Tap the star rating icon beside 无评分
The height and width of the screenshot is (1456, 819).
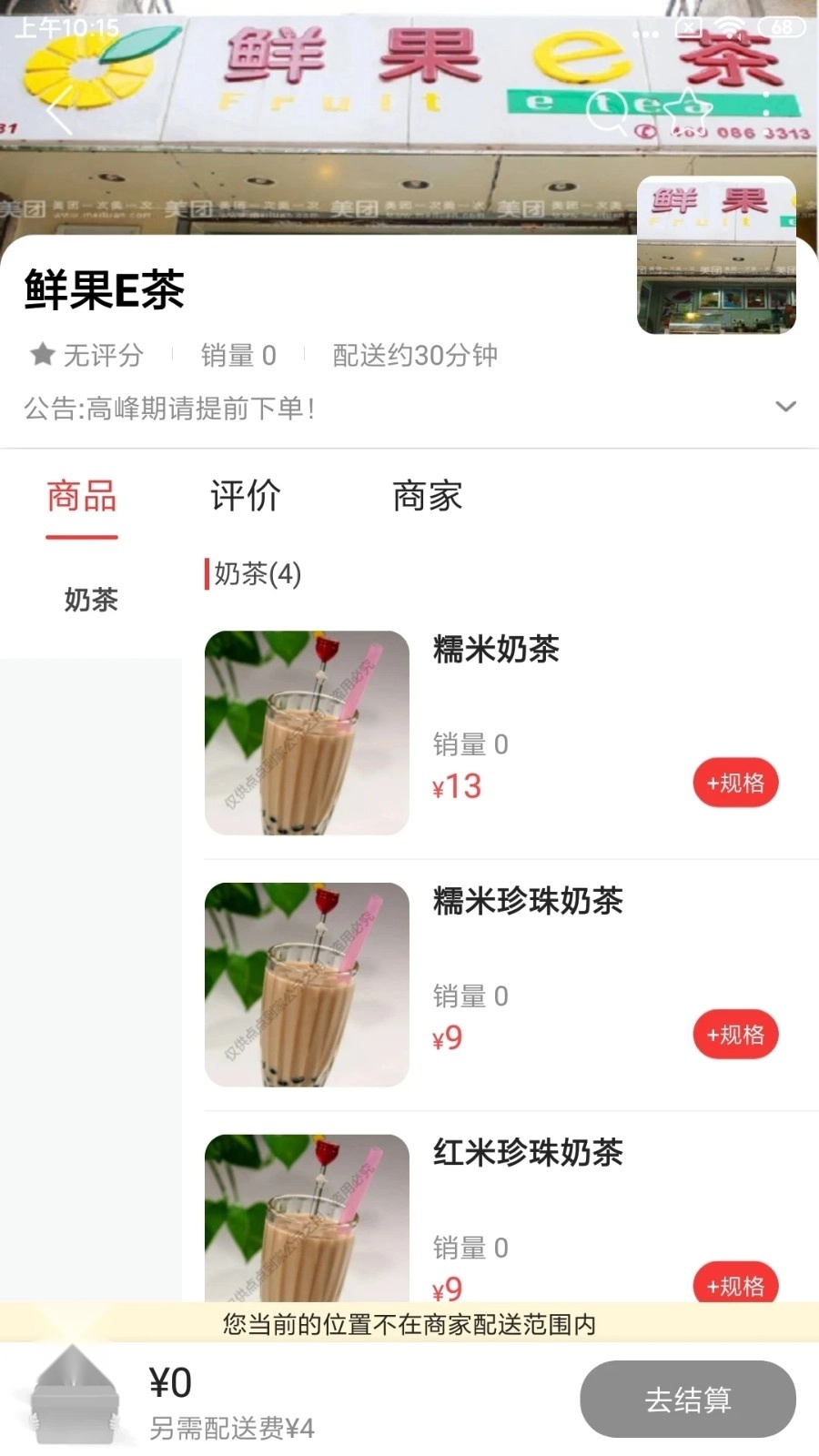coord(41,355)
